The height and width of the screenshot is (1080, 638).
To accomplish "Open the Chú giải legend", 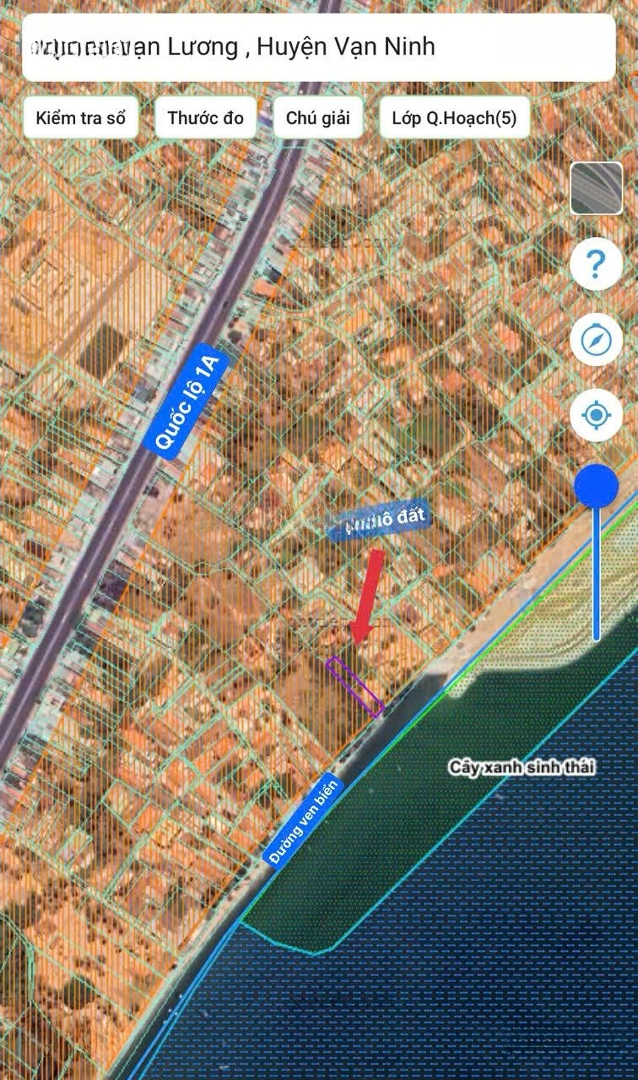I will click(318, 118).
